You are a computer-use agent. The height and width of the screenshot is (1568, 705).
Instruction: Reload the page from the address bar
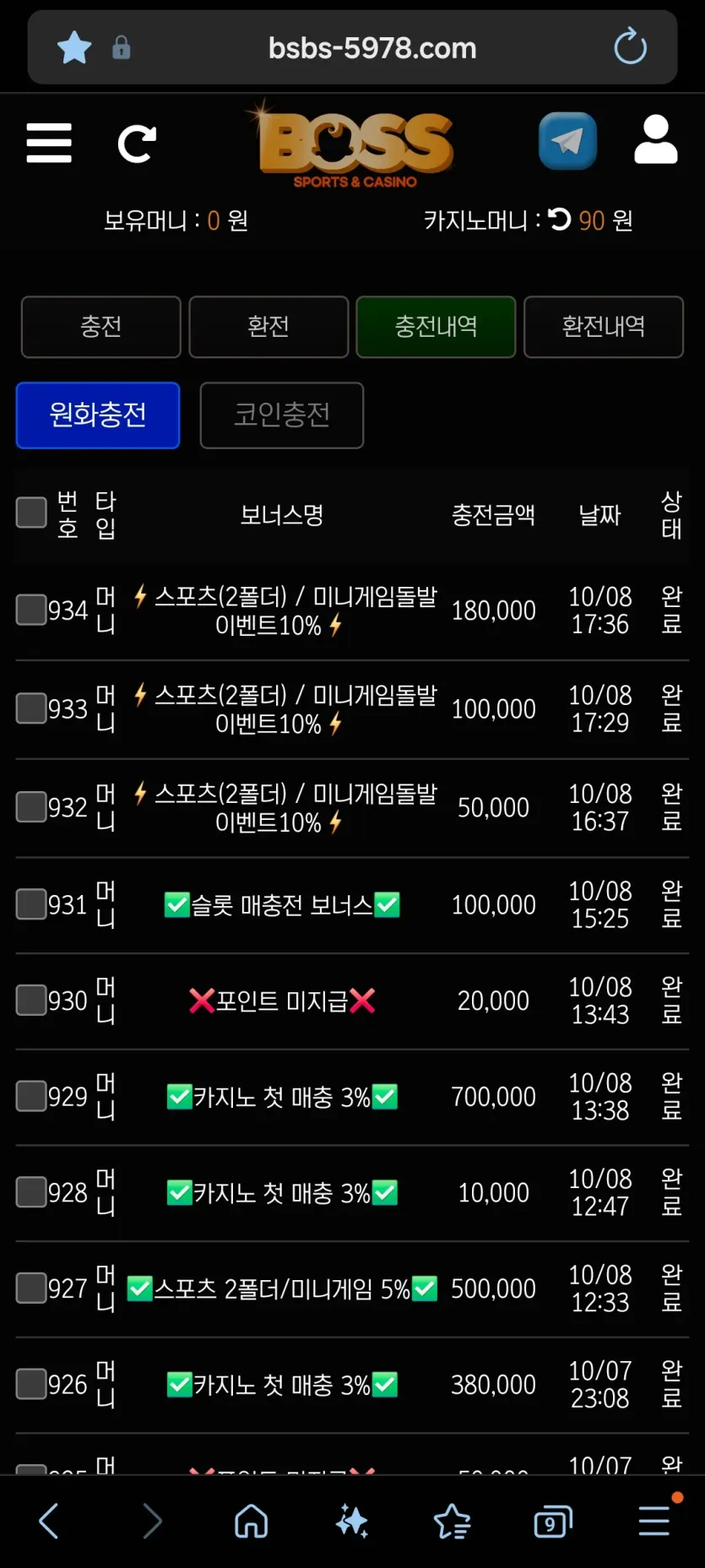point(630,47)
